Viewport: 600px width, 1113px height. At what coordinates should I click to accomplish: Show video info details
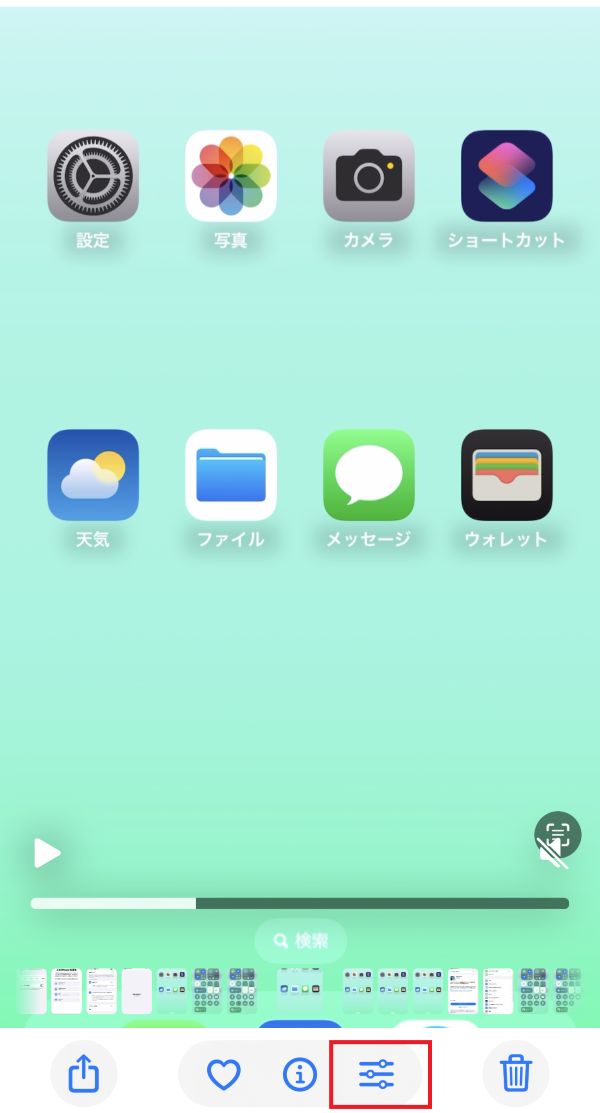(x=299, y=1075)
